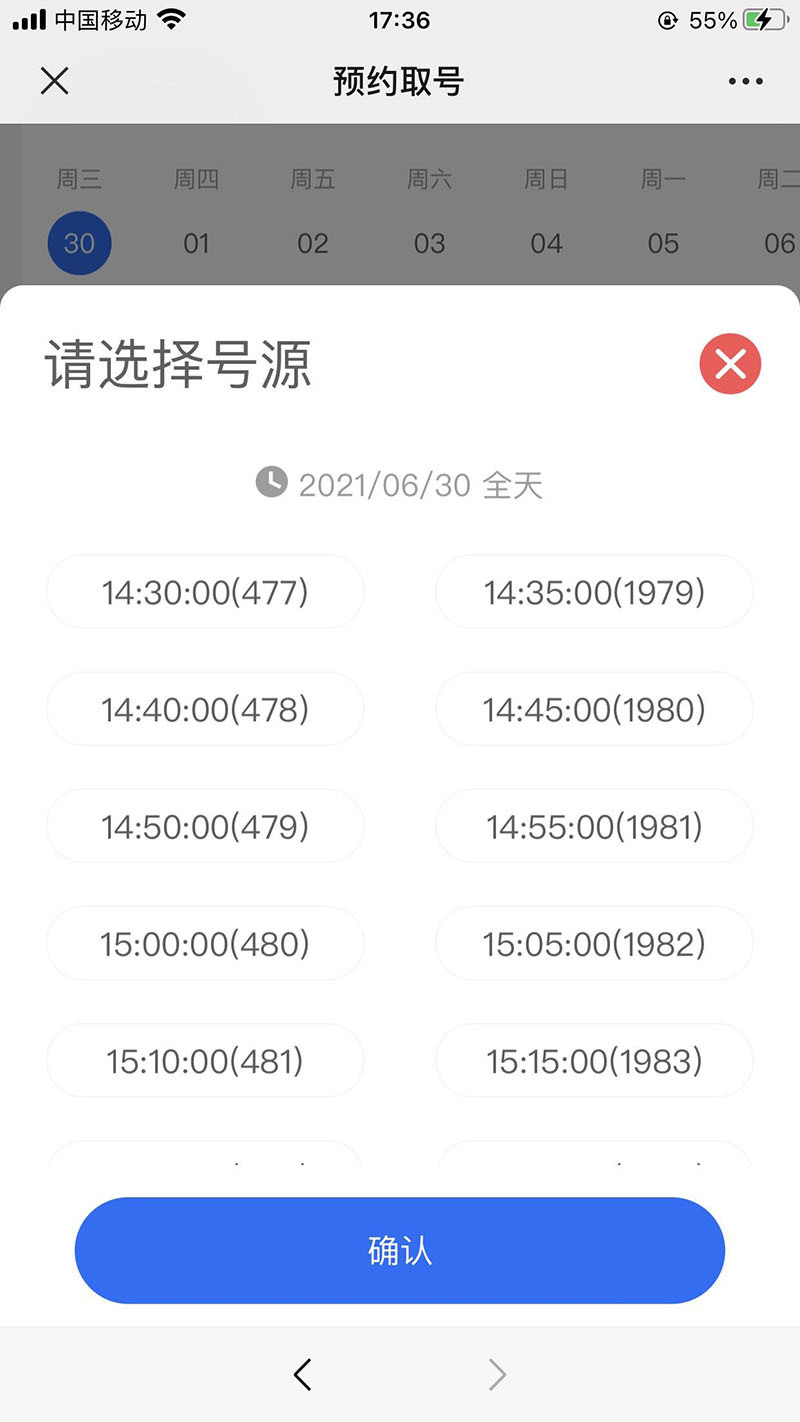Image resolution: width=800 pixels, height=1422 pixels.
Task: Select time slot 15:00:00(480)
Action: (x=205, y=943)
